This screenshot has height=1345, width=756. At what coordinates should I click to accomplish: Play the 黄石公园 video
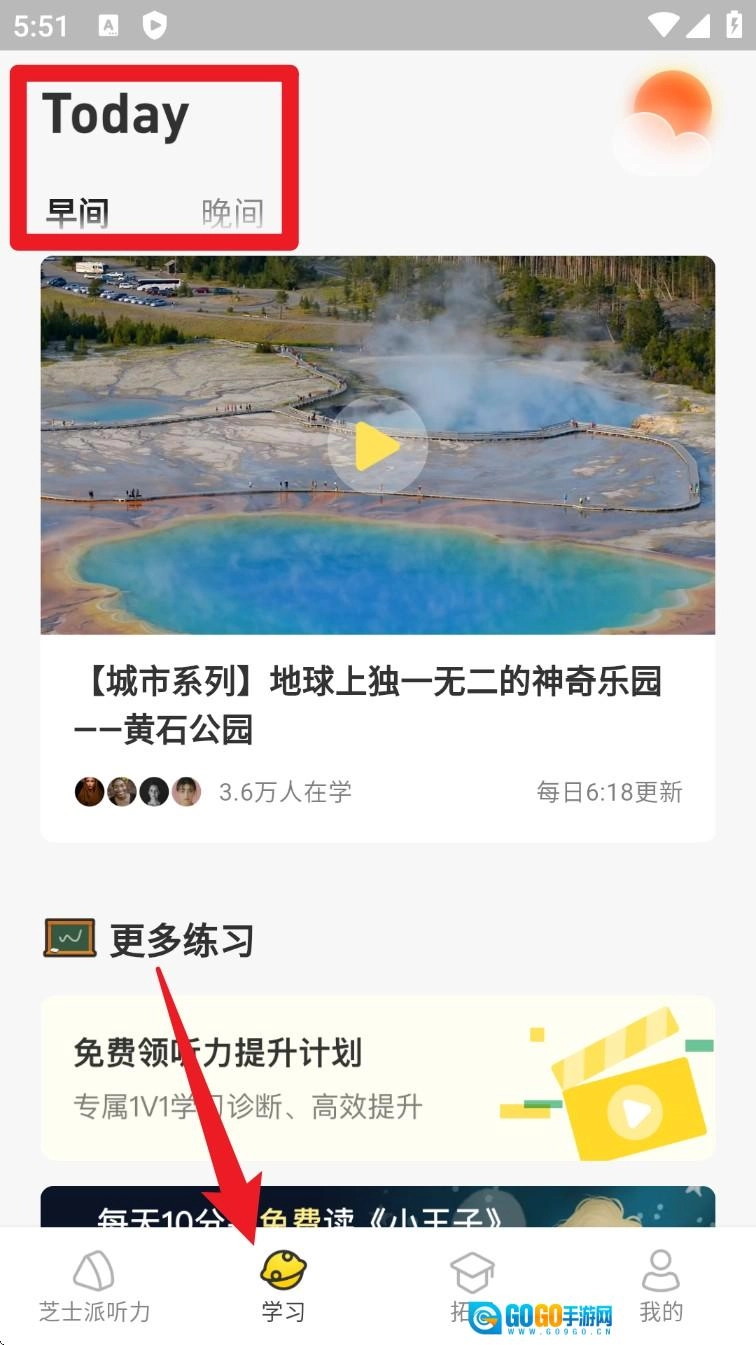click(x=377, y=447)
